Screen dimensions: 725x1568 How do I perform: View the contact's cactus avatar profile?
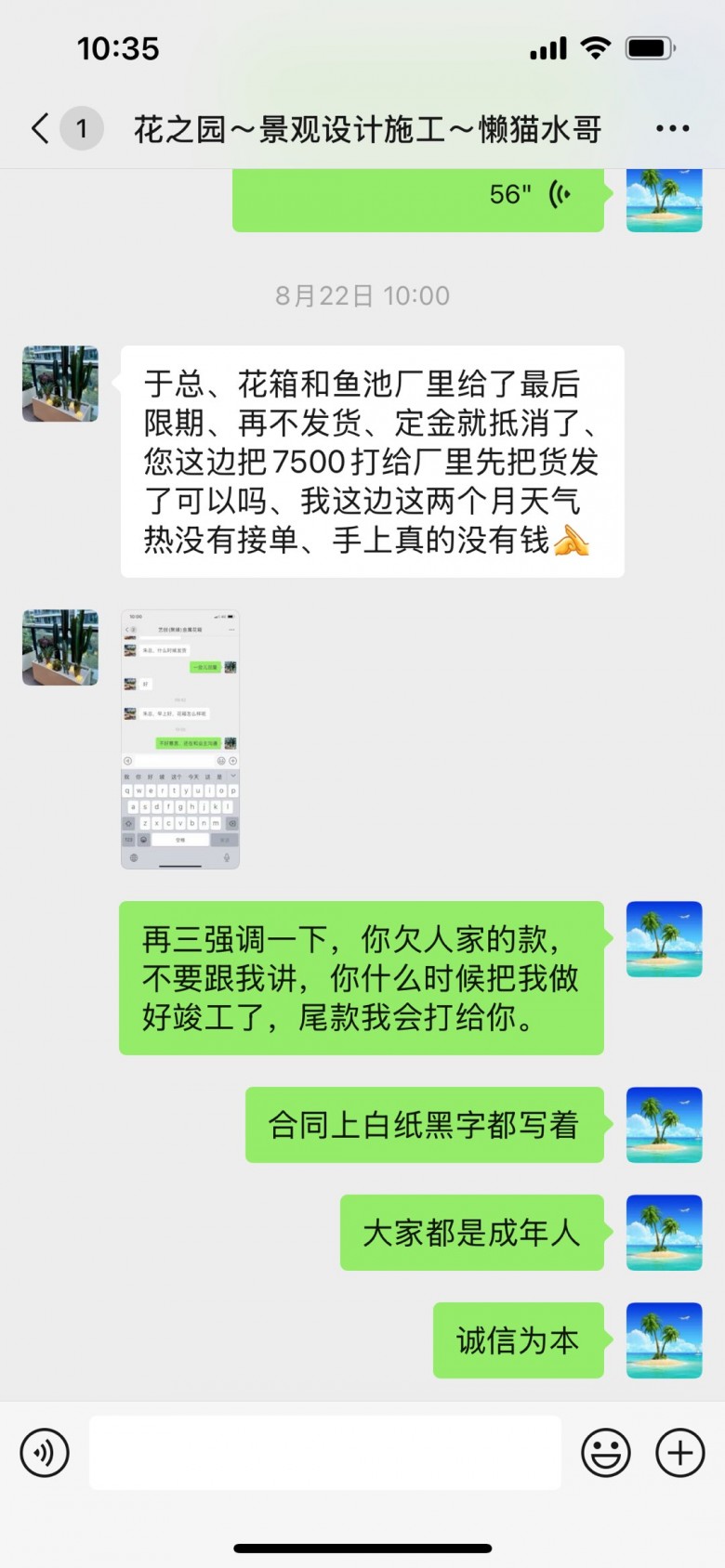point(60,384)
